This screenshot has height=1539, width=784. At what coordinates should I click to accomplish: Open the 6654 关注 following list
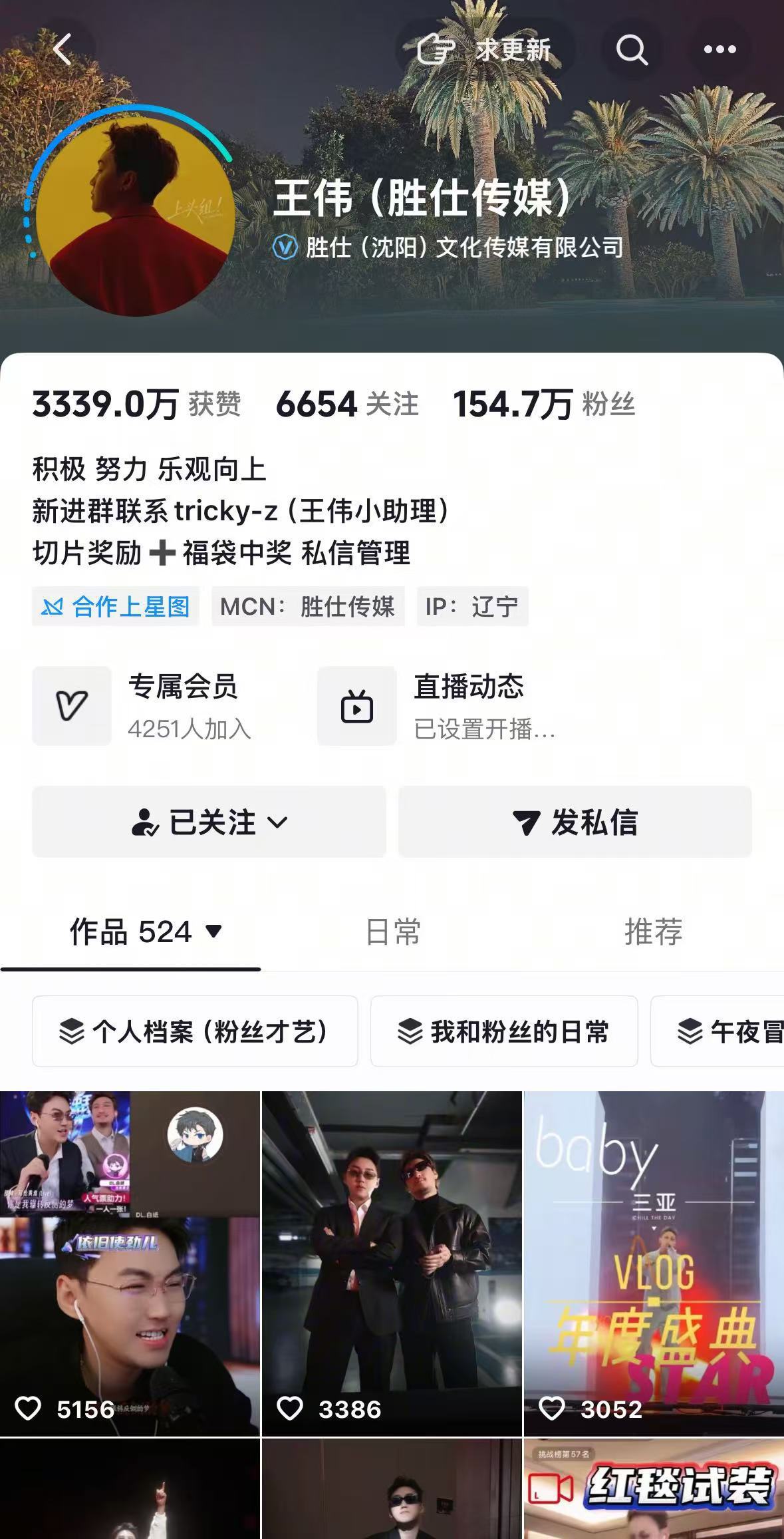pyautogui.click(x=347, y=405)
